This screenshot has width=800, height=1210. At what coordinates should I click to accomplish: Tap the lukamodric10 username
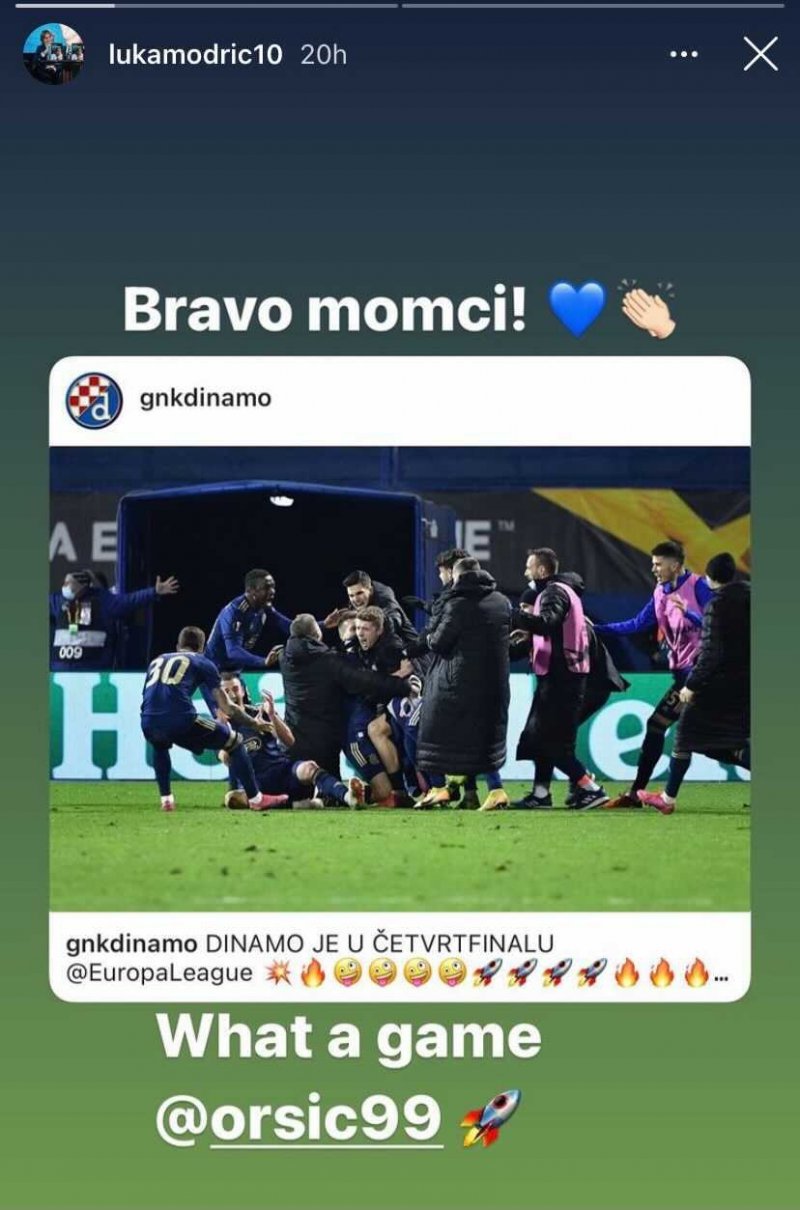(196, 54)
